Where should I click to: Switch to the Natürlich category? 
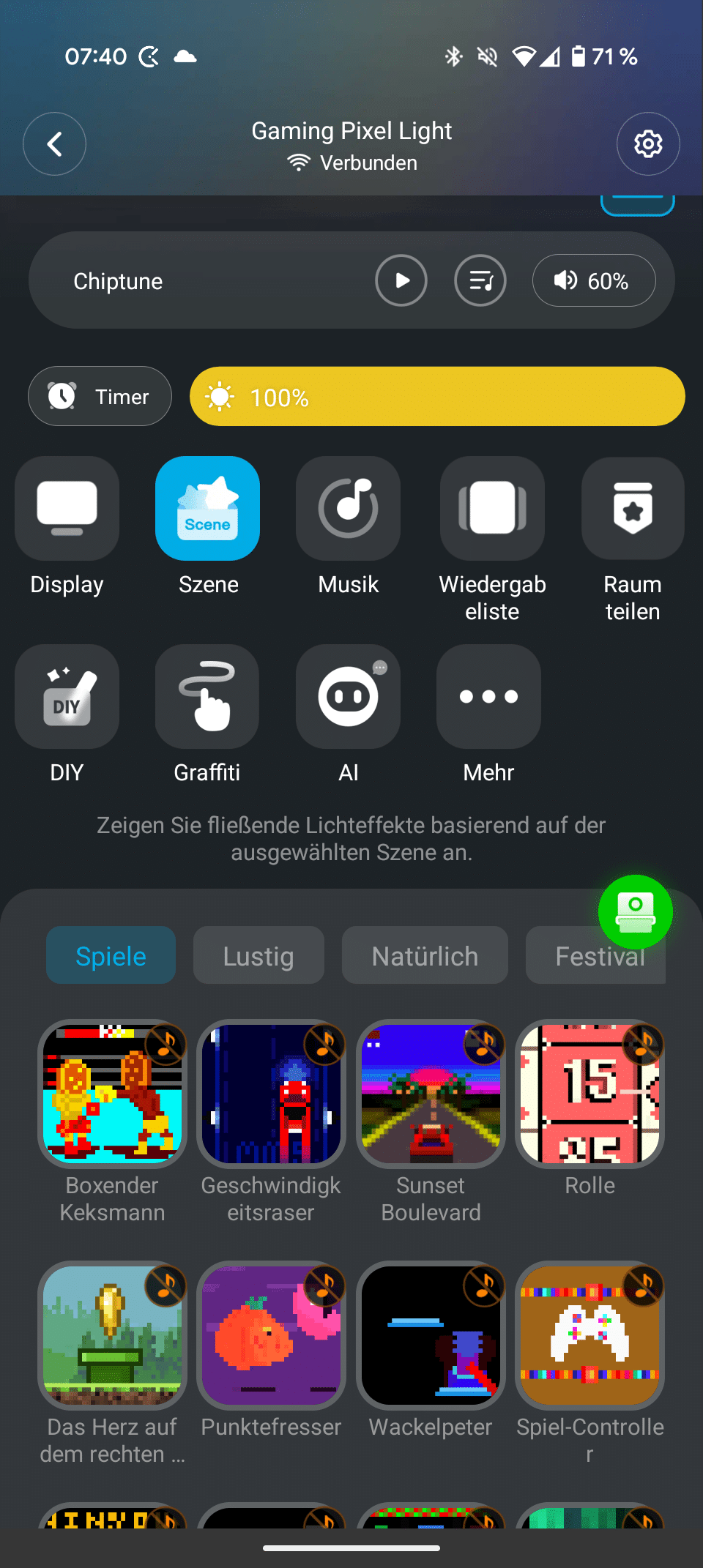click(x=425, y=955)
